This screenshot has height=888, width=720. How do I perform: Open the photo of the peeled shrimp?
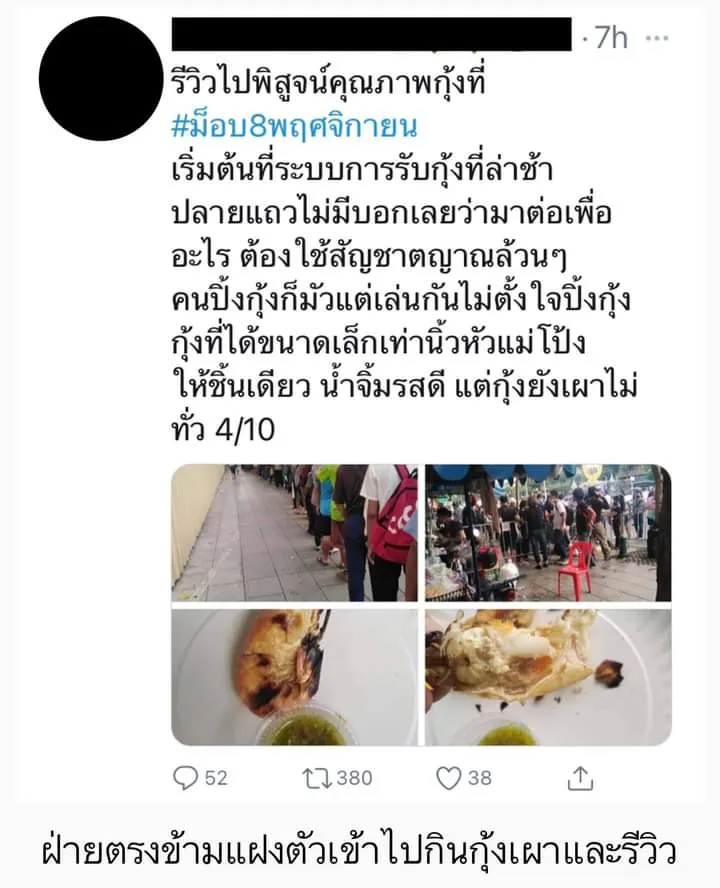pyautogui.click(x=548, y=677)
